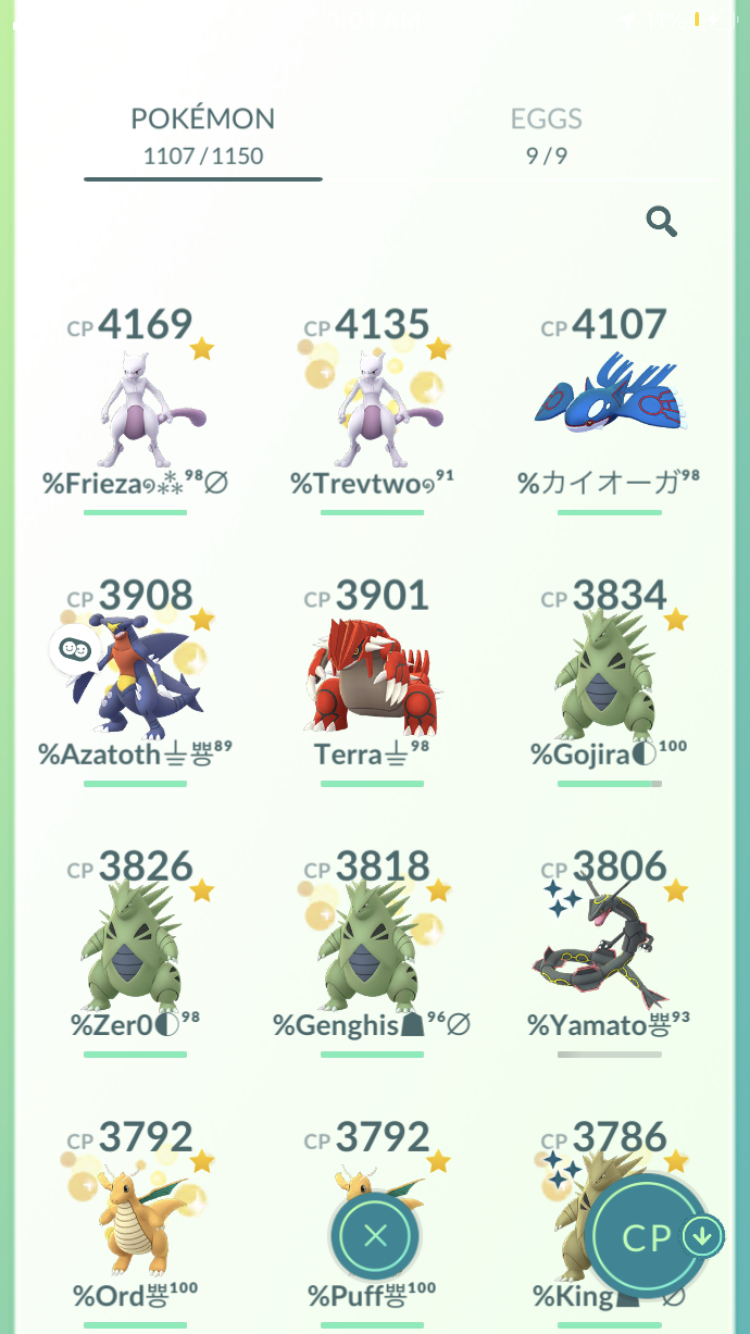Switch to the Eggs tab
This screenshot has width=750, height=1334.
pyautogui.click(x=546, y=135)
